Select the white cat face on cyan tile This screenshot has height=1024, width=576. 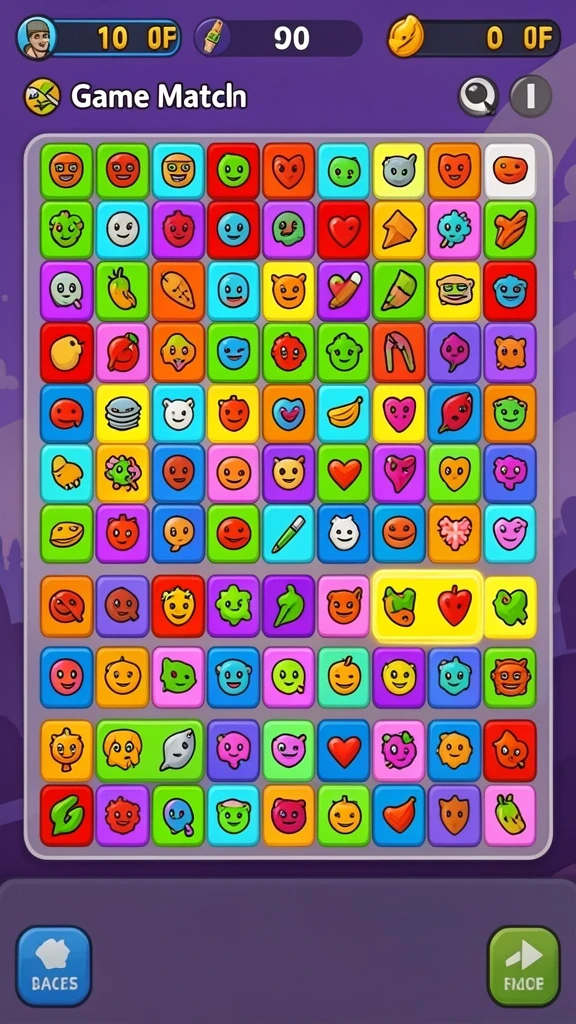pos(178,413)
